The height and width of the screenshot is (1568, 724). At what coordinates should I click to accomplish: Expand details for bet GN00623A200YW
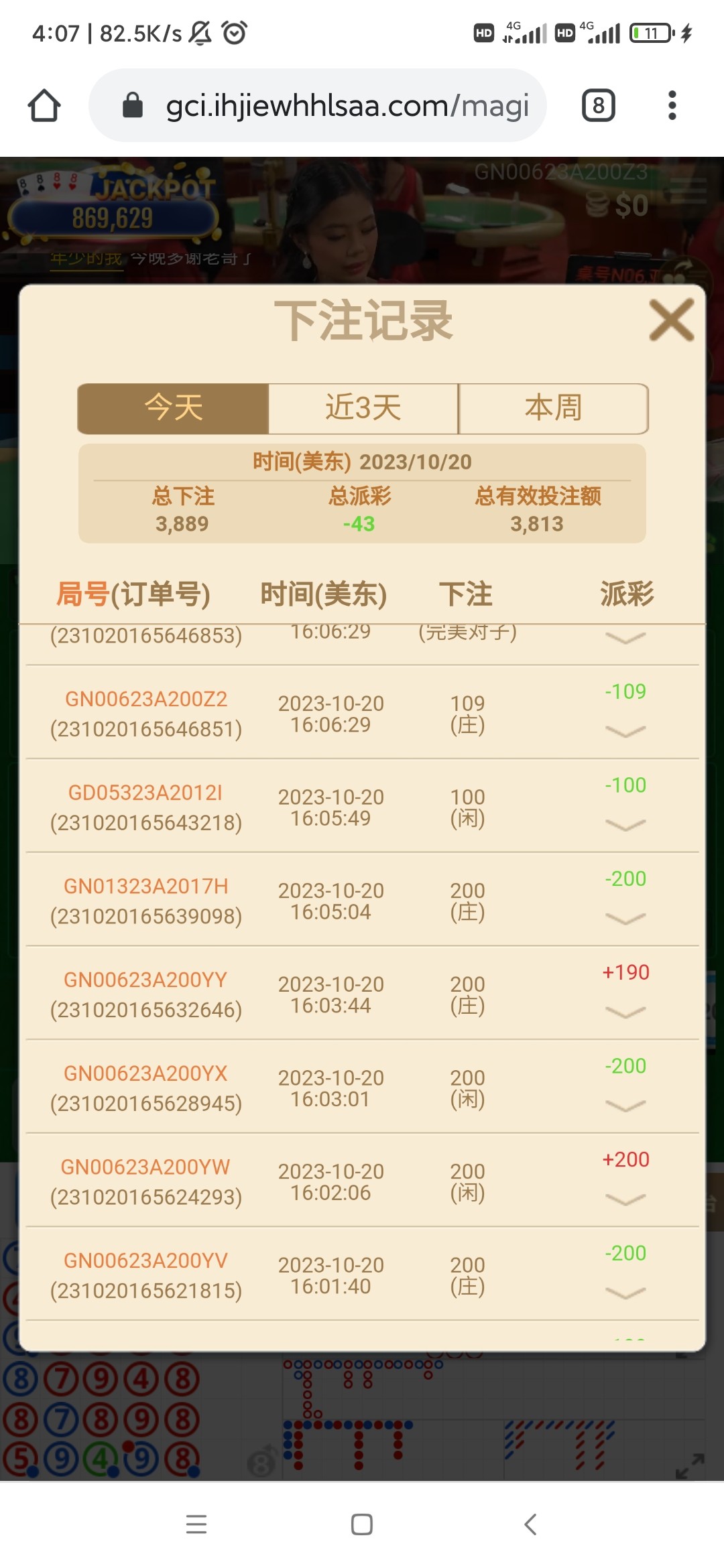click(625, 1199)
